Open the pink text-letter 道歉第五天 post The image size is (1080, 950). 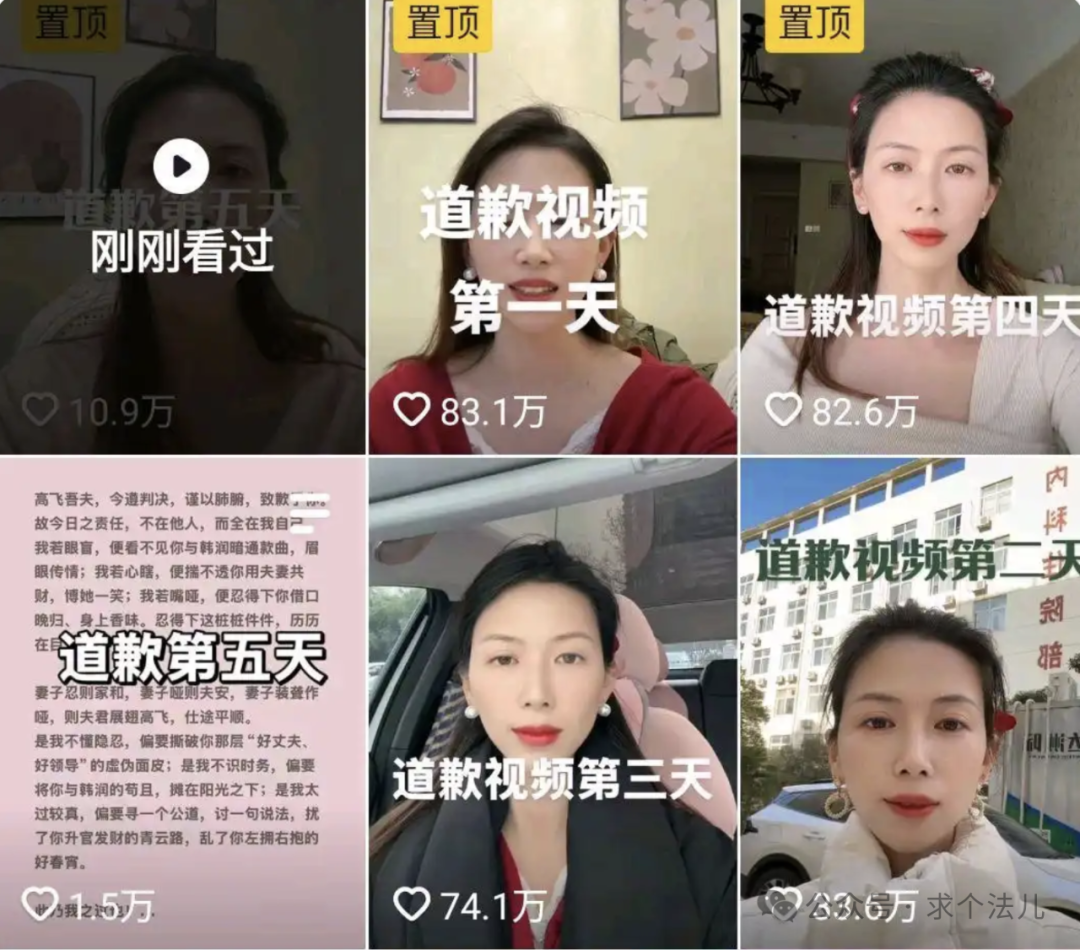tap(182, 700)
